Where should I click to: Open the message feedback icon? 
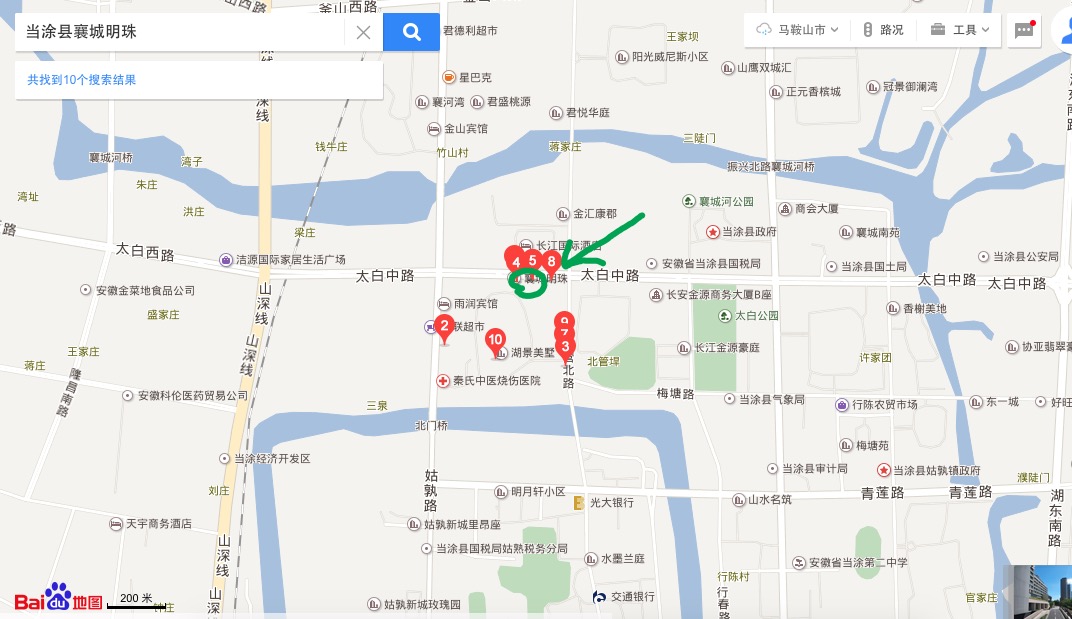coord(1024,30)
